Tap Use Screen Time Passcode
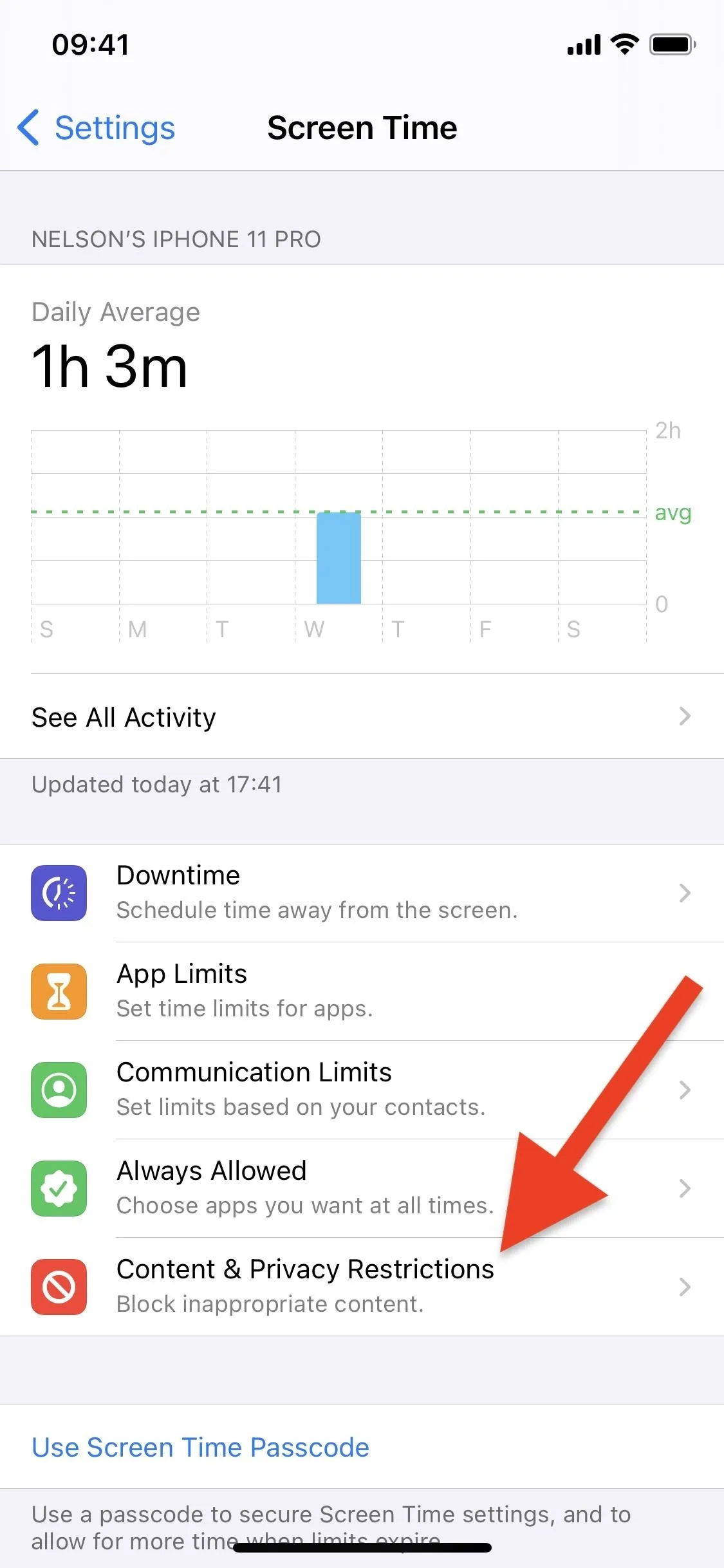This screenshot has height=1568, width=724. [x=200, y=1447]
